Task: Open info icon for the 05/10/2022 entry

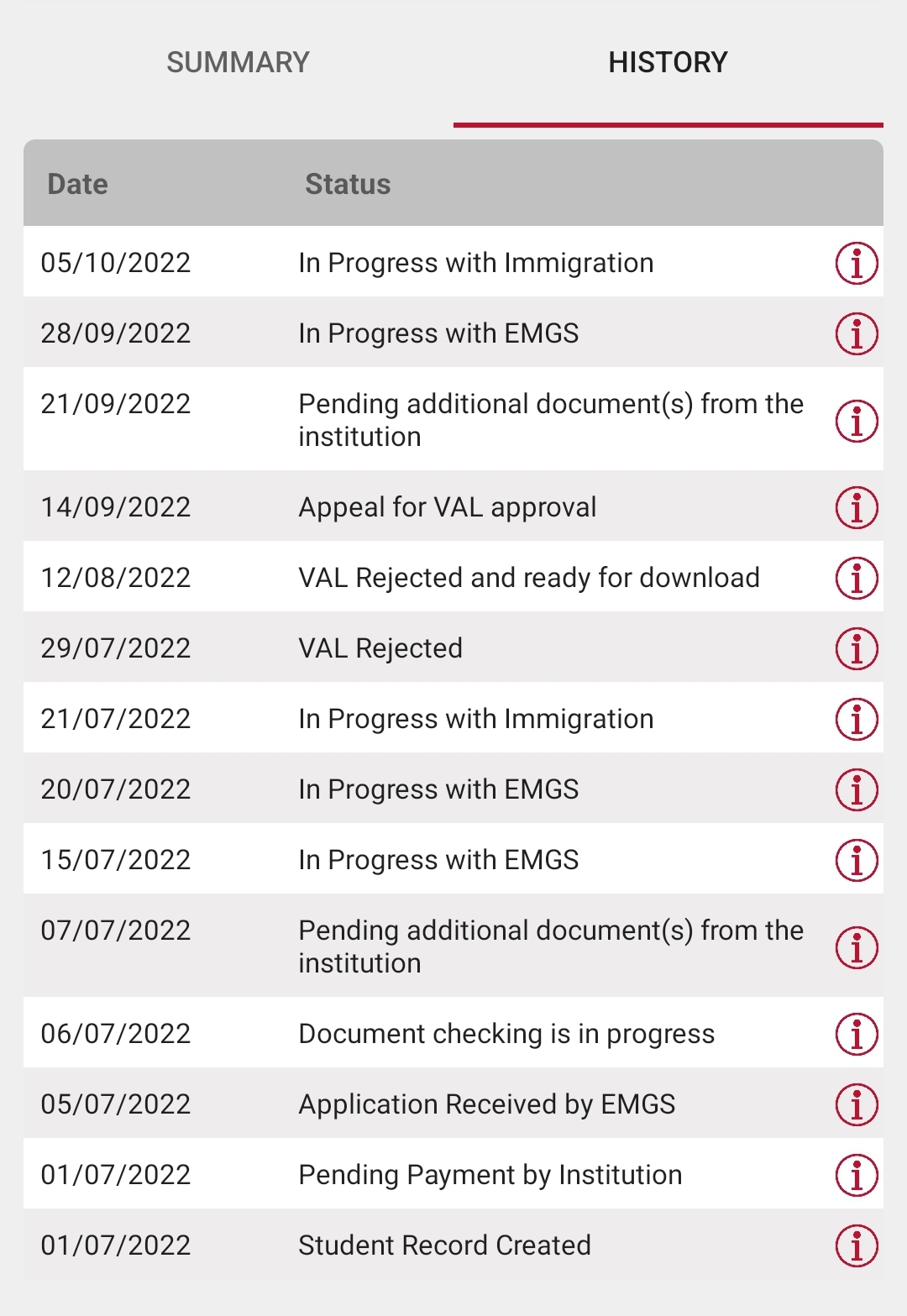Action: [856, 264]
